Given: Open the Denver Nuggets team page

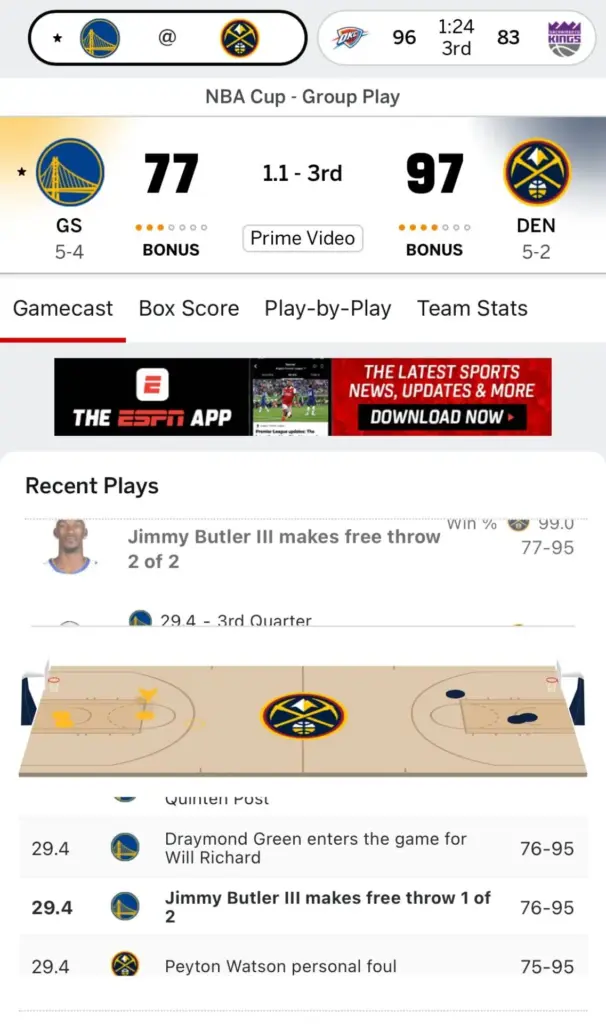Looking at the screenshot, I should 536,173.
